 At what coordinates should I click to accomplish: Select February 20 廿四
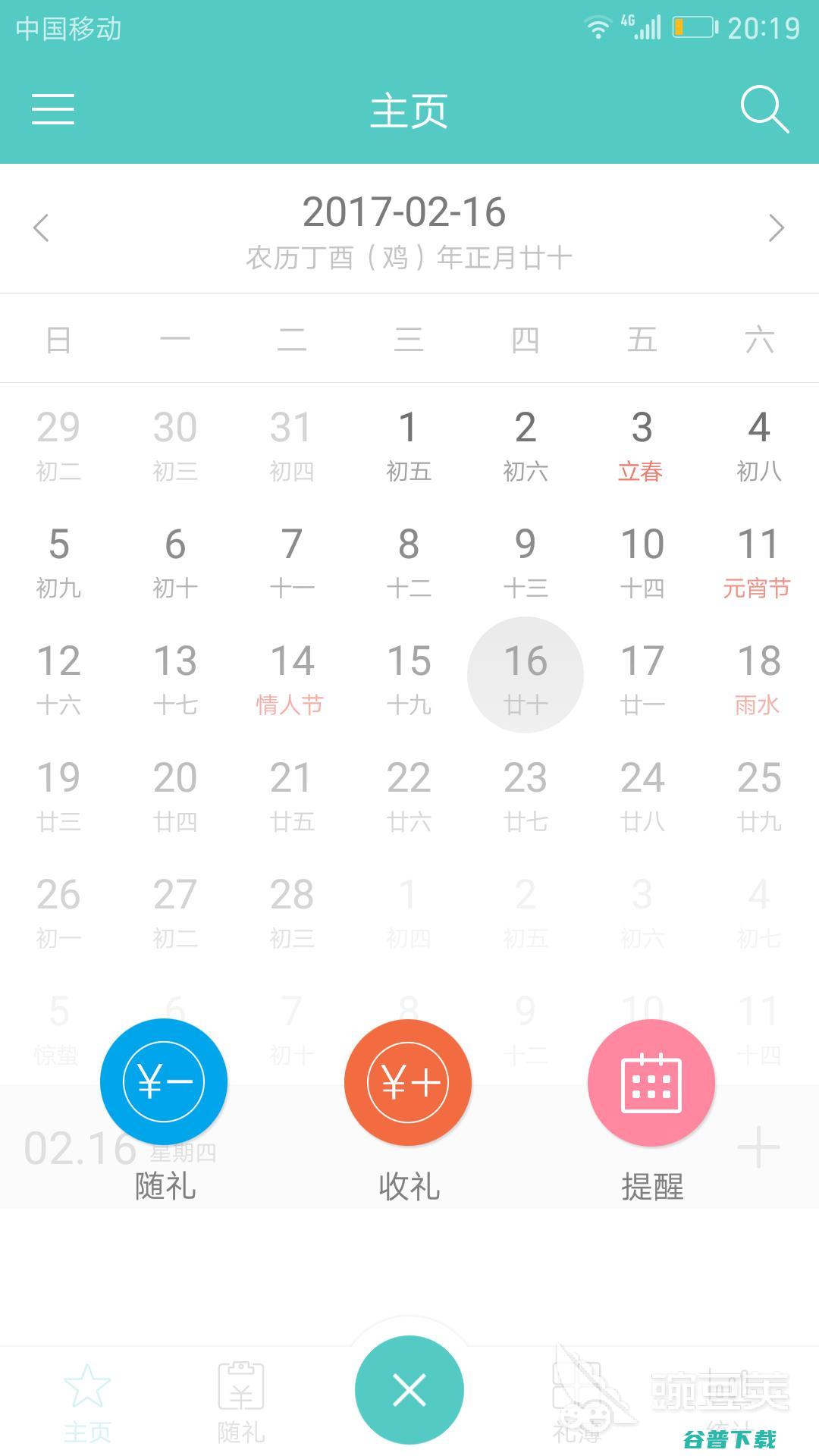tap(175, 793)
